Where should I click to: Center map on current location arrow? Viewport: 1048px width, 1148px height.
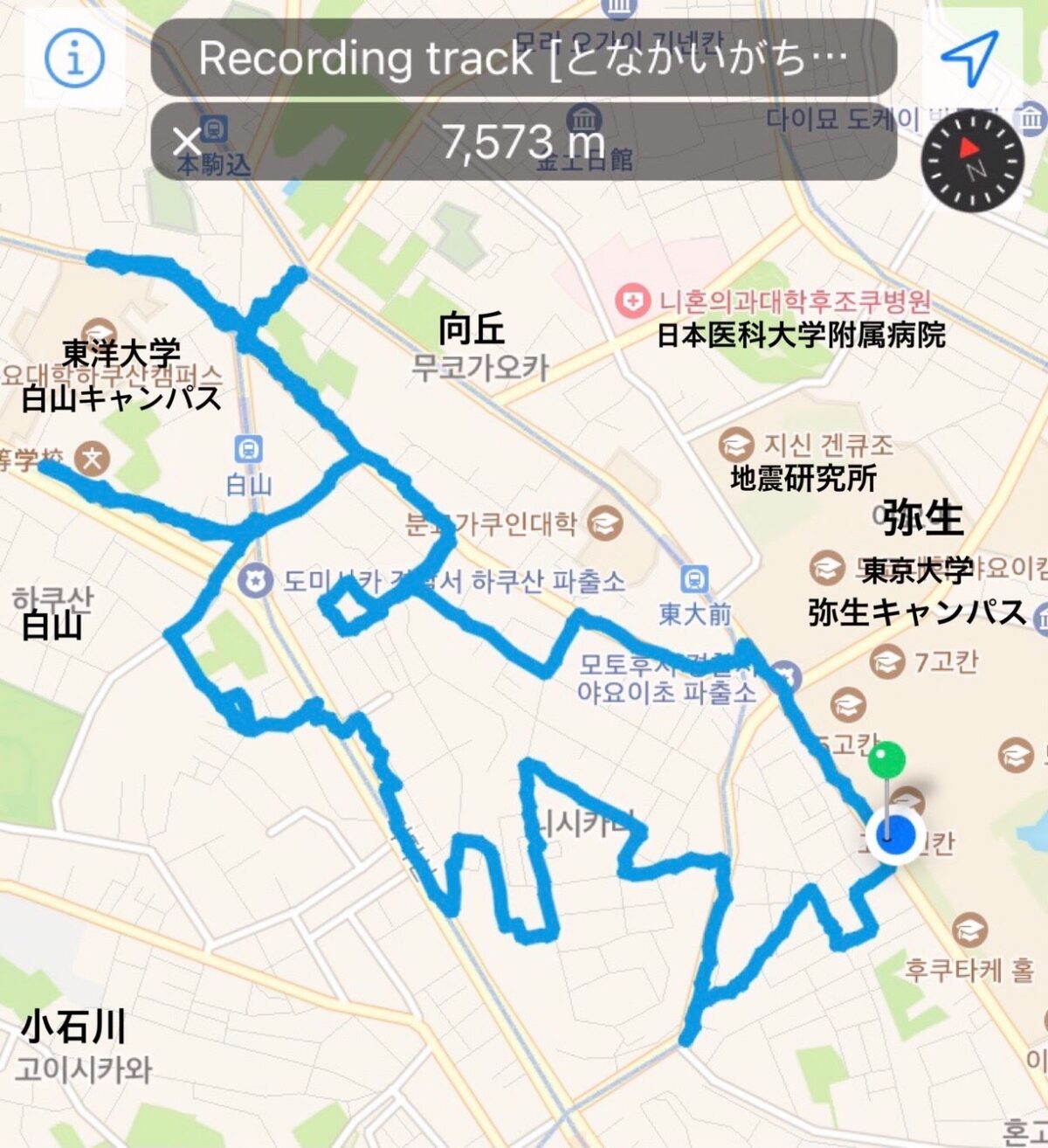(x=969, y=59)
